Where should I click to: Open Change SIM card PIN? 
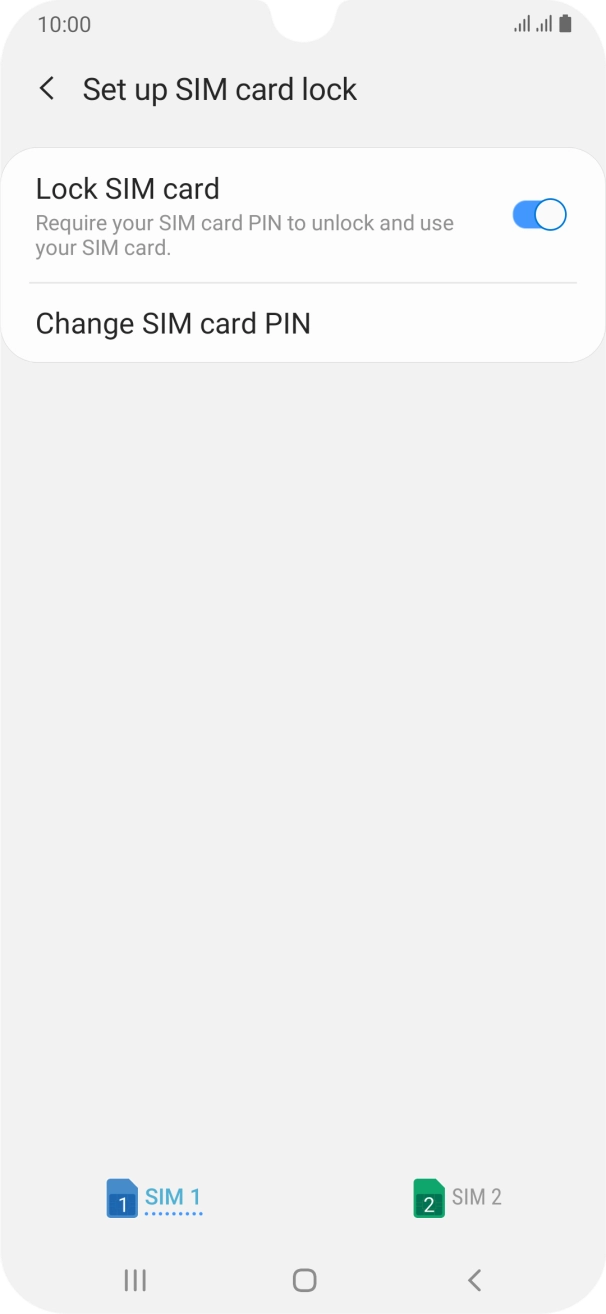pyautogui.click(x=173, y=324)
